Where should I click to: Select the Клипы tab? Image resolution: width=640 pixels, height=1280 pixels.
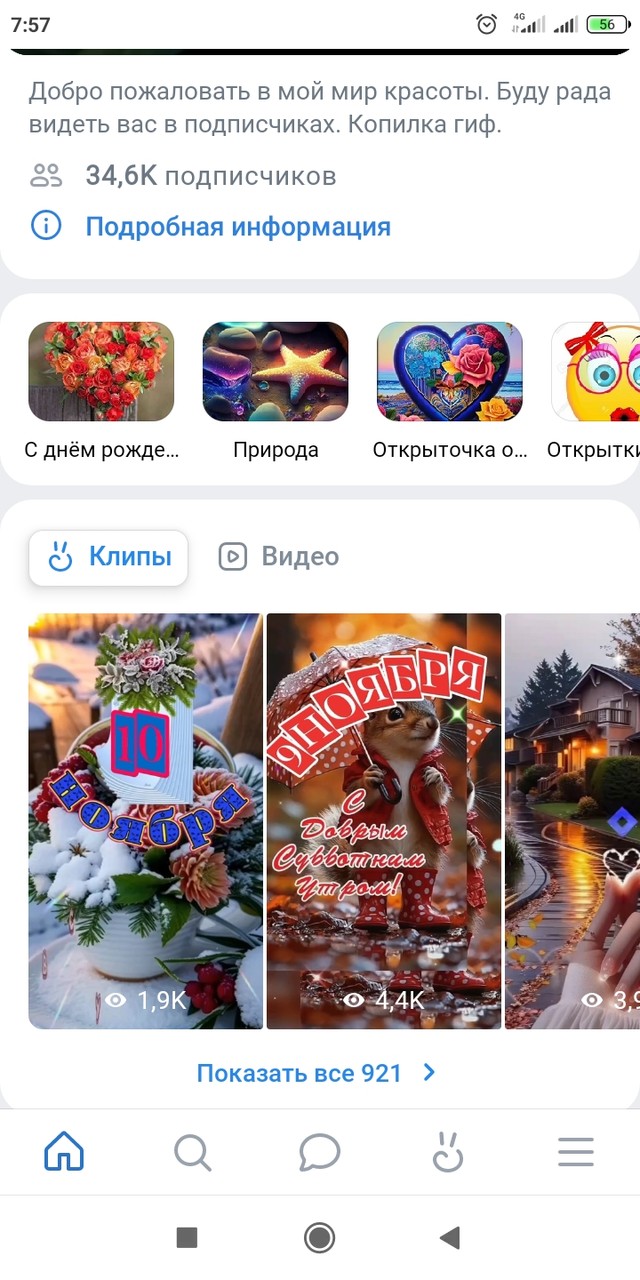(x=108, y=557)
